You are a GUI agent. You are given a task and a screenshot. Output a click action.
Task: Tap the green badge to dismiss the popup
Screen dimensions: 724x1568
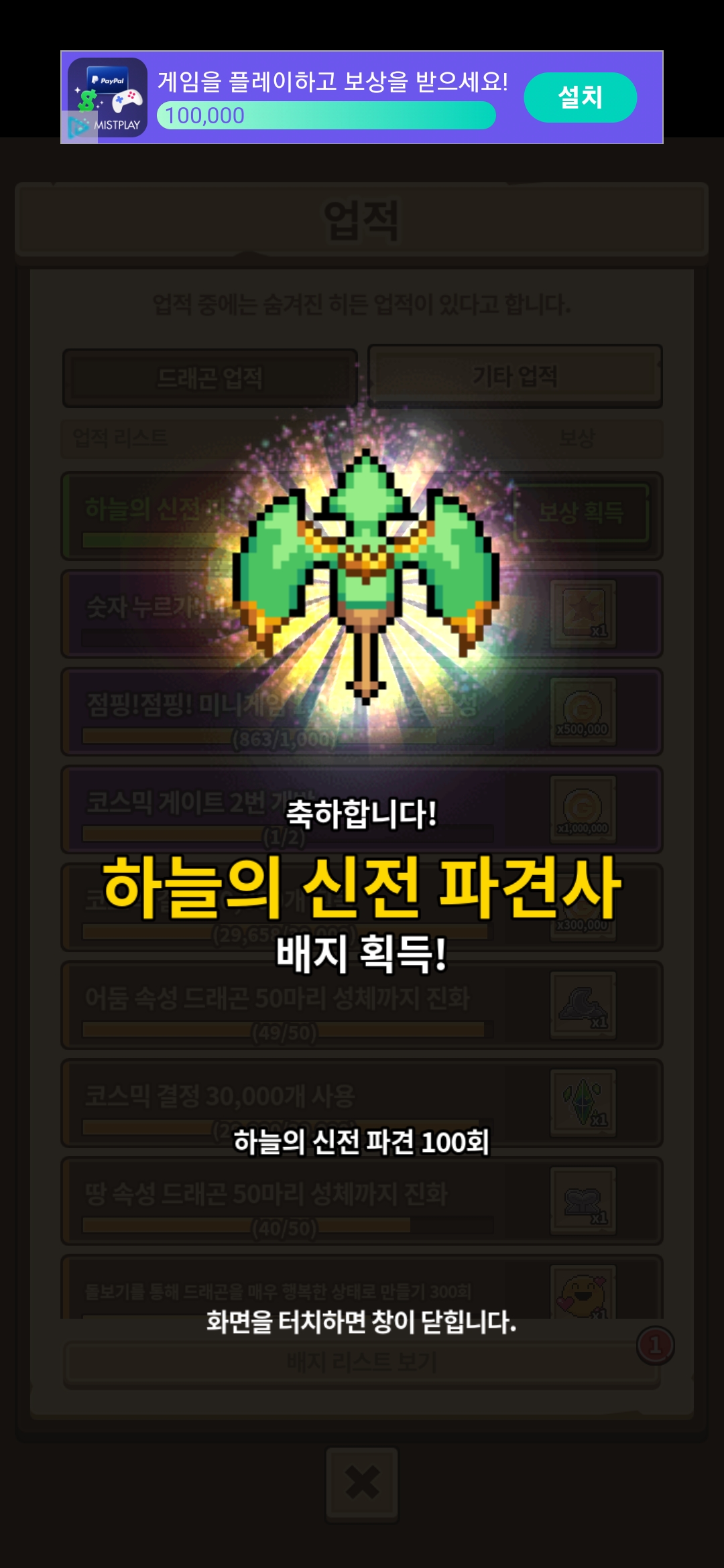pos(365,576)
